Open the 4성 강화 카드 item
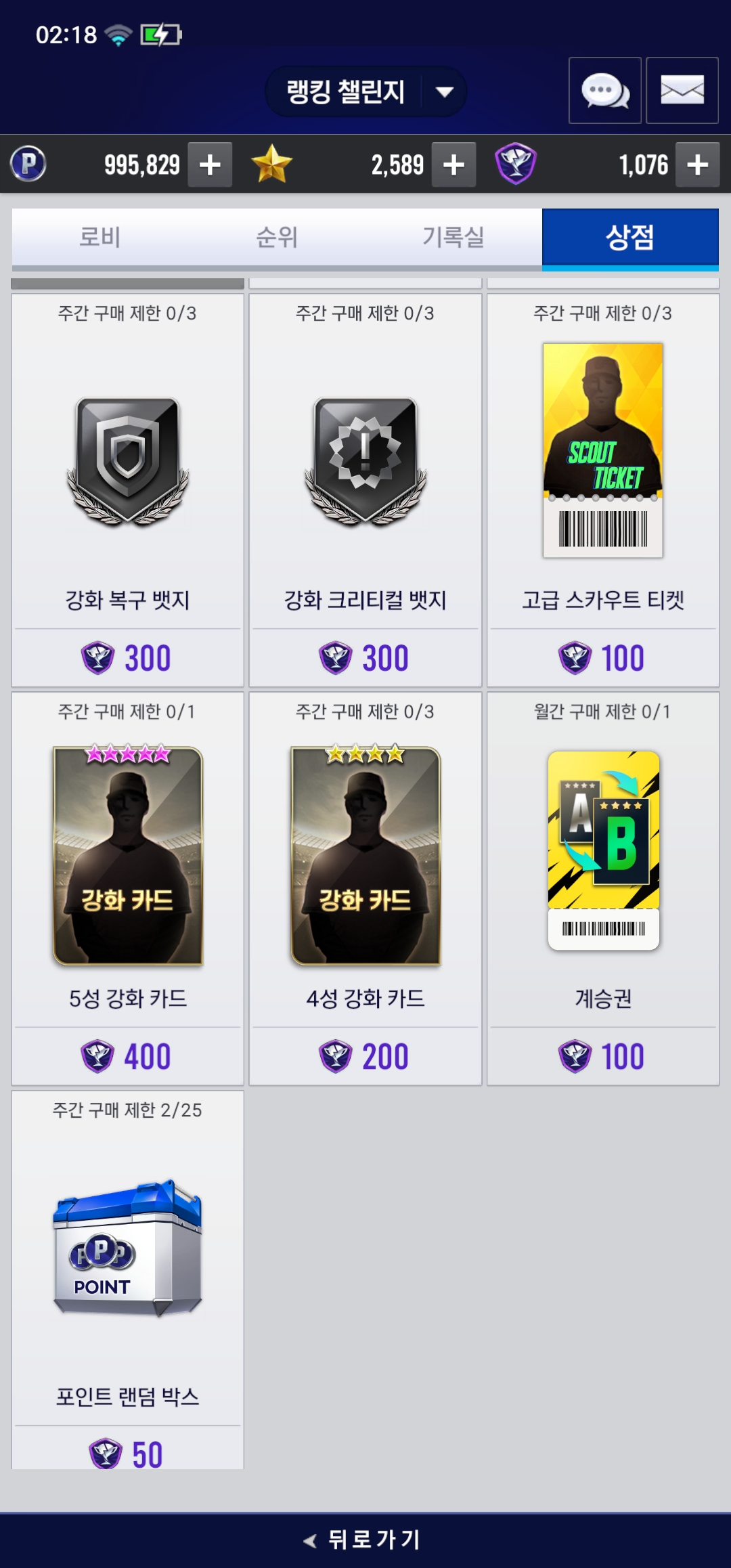Image resolution: width=731 pixels, height=1568 pixels. 365,873
